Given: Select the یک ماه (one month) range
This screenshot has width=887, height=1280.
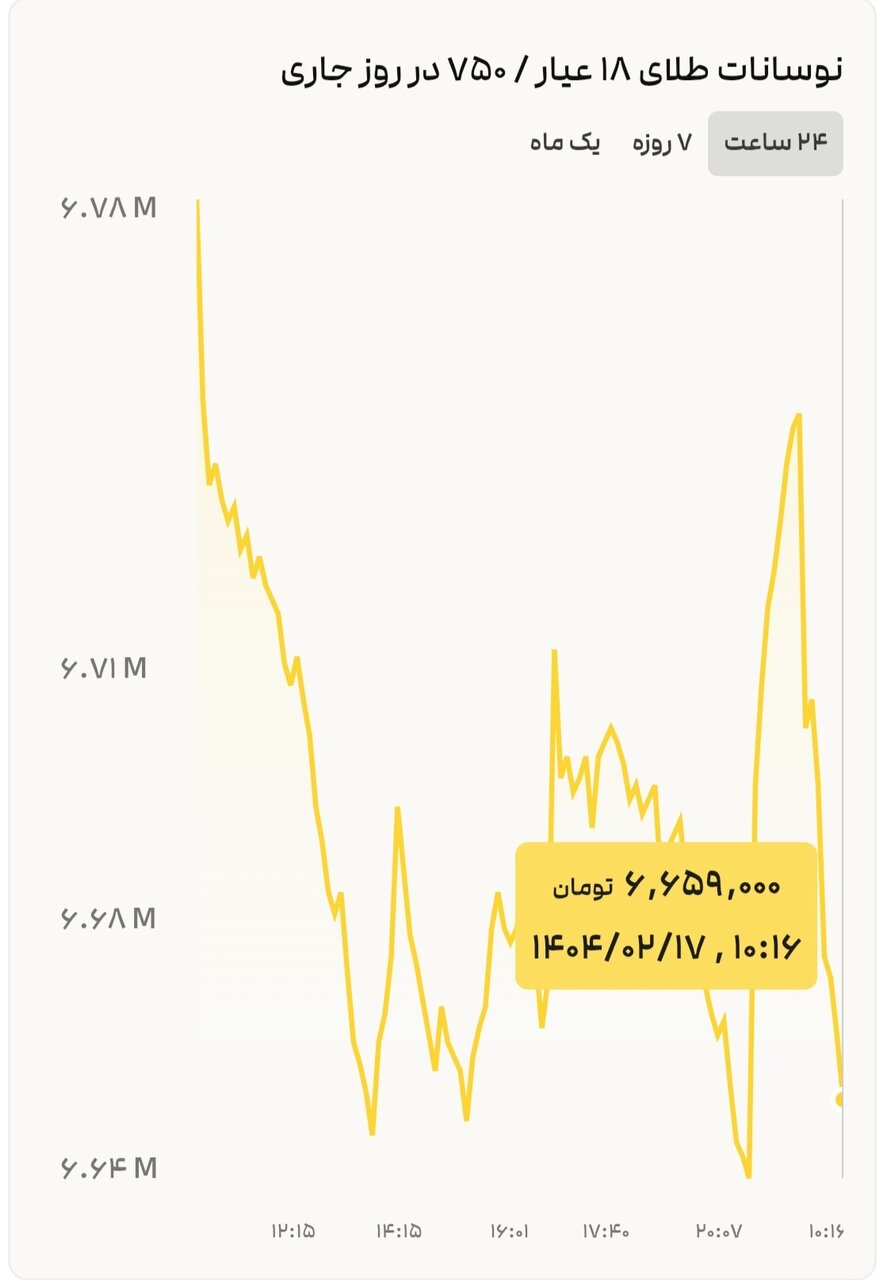Looking at the screenshot, I should pos(565,143).
